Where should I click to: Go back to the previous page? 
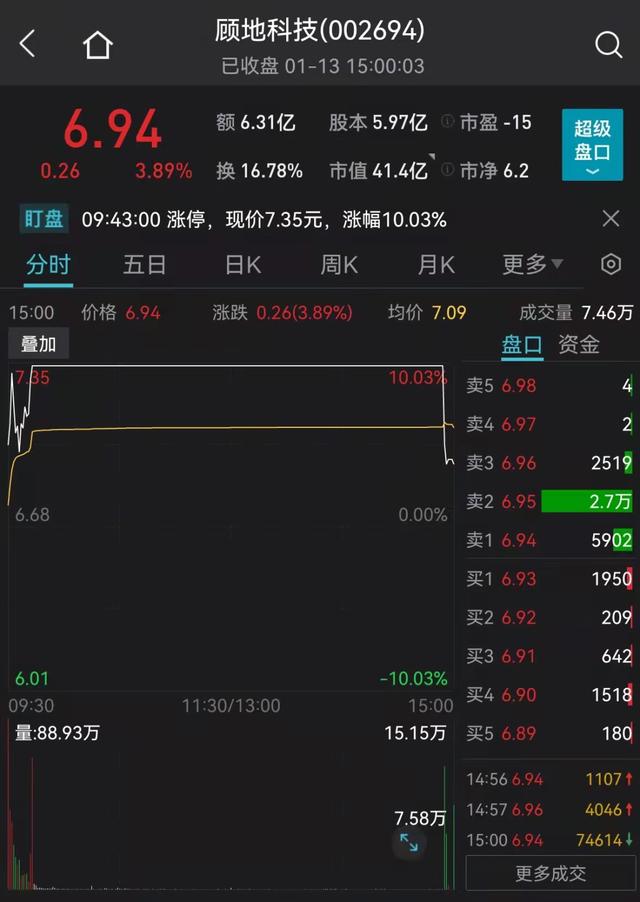click(x=27, y=44)
